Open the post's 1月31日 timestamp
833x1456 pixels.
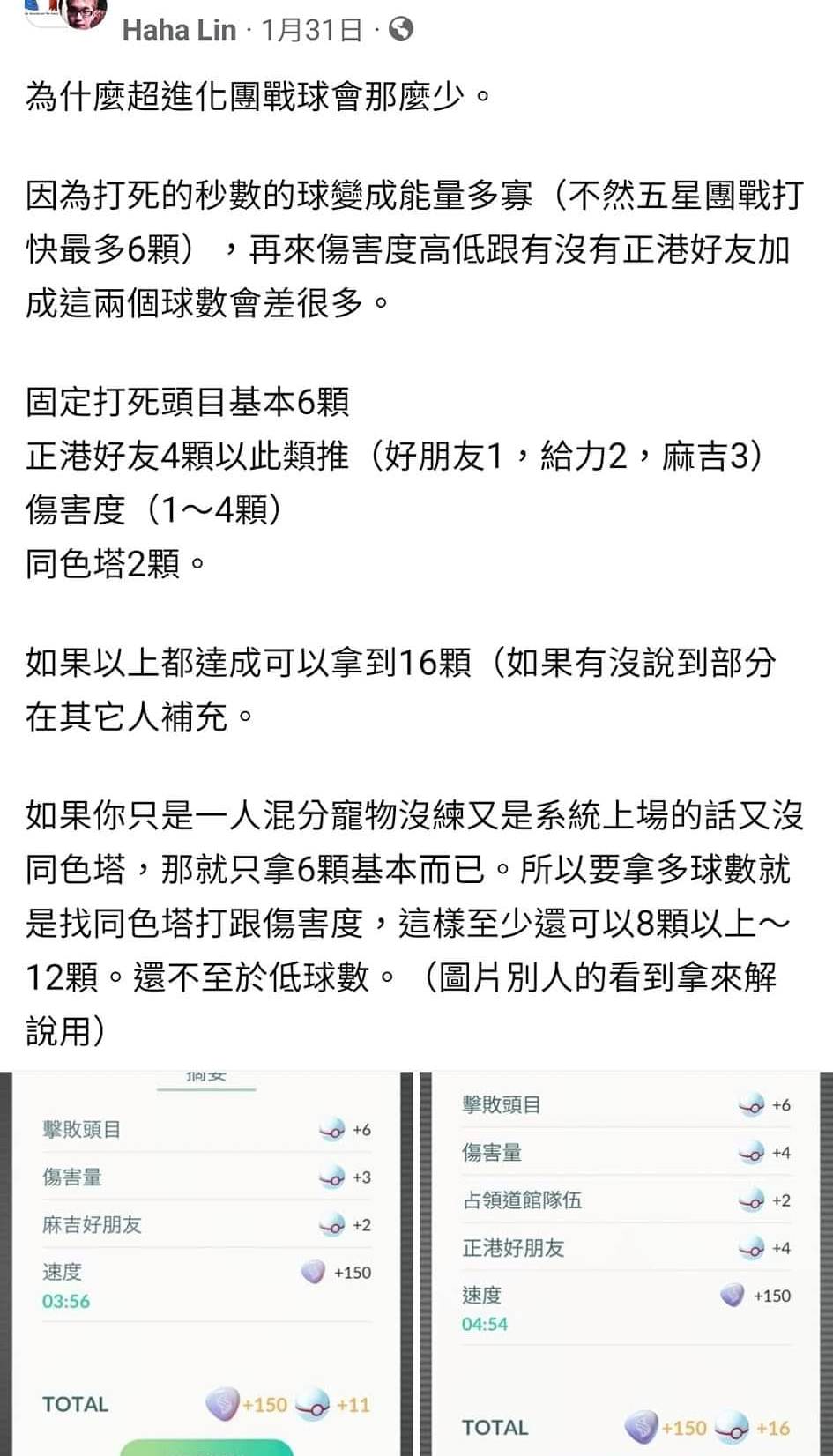[312, 30]
